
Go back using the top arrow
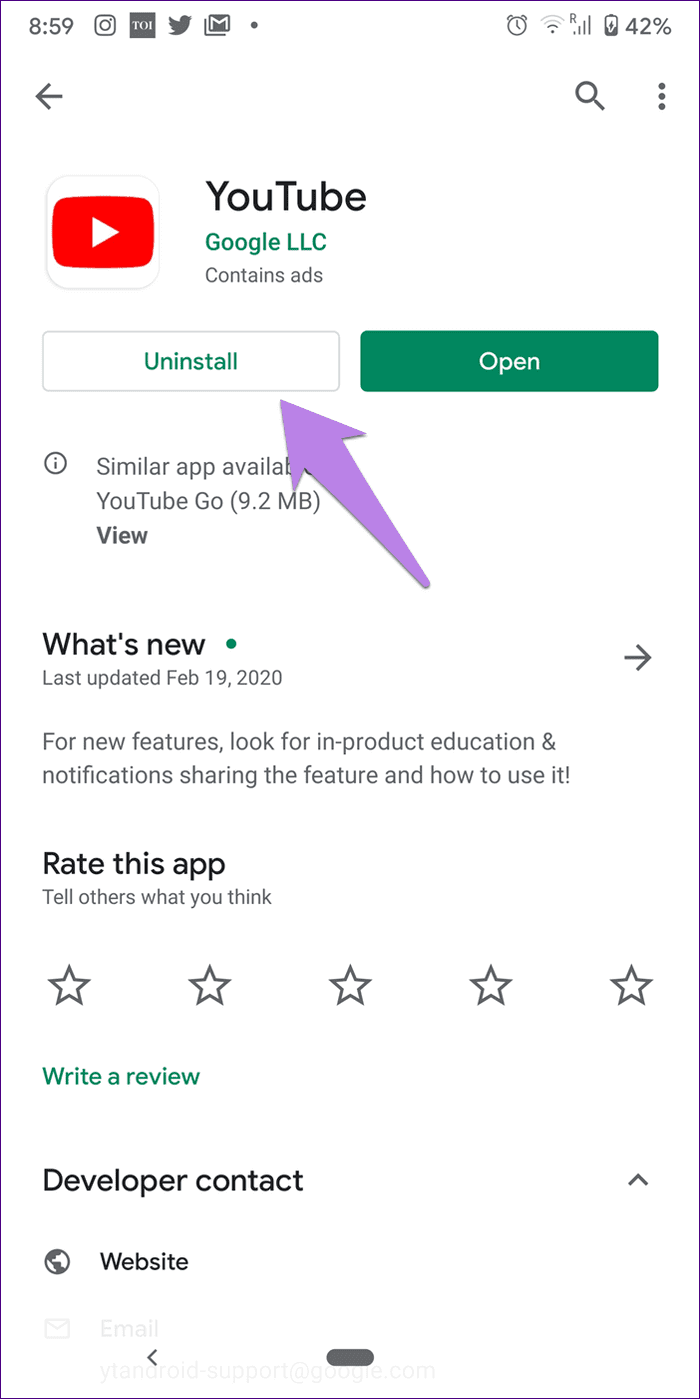coord(49,96)
